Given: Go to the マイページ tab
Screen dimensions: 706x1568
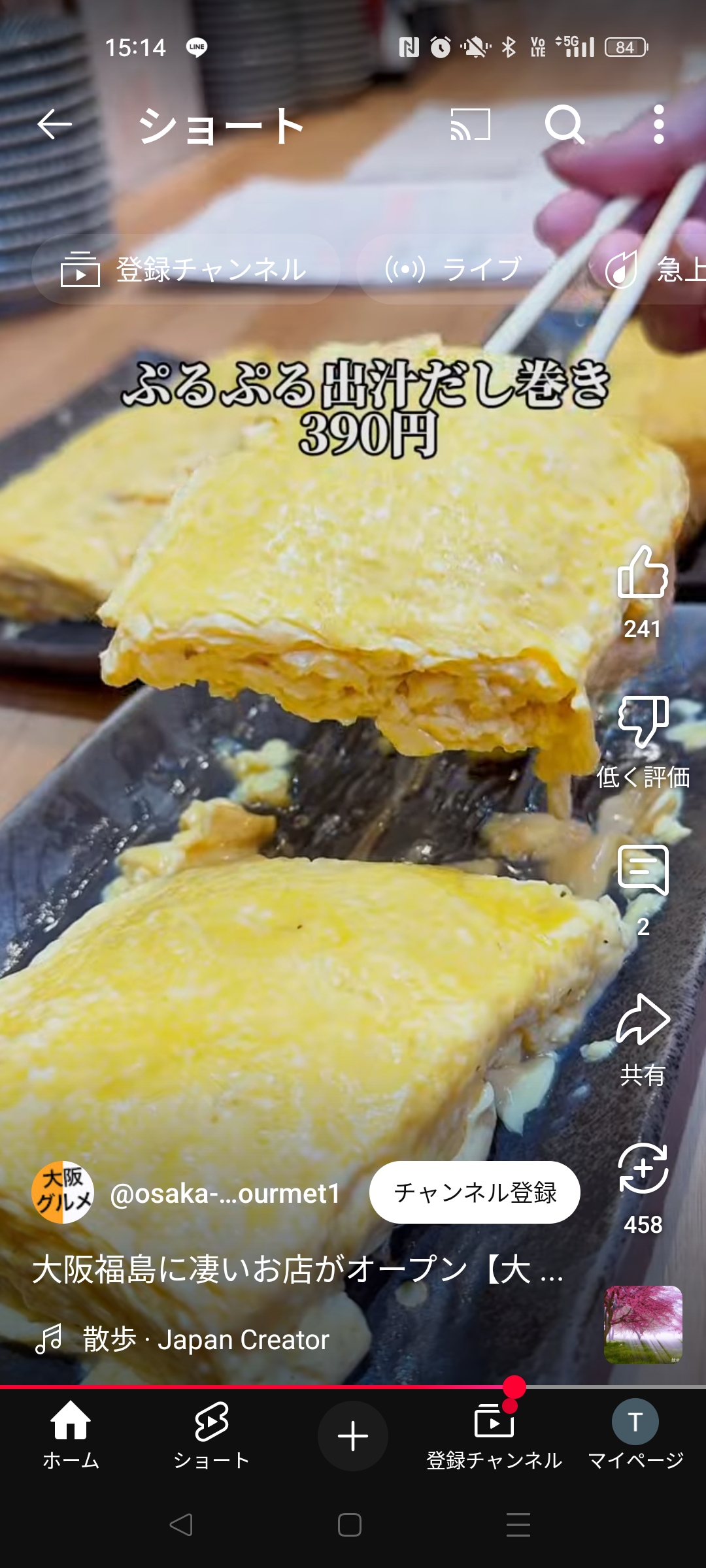Looking at the screenshot, I should click(635, 1435).
